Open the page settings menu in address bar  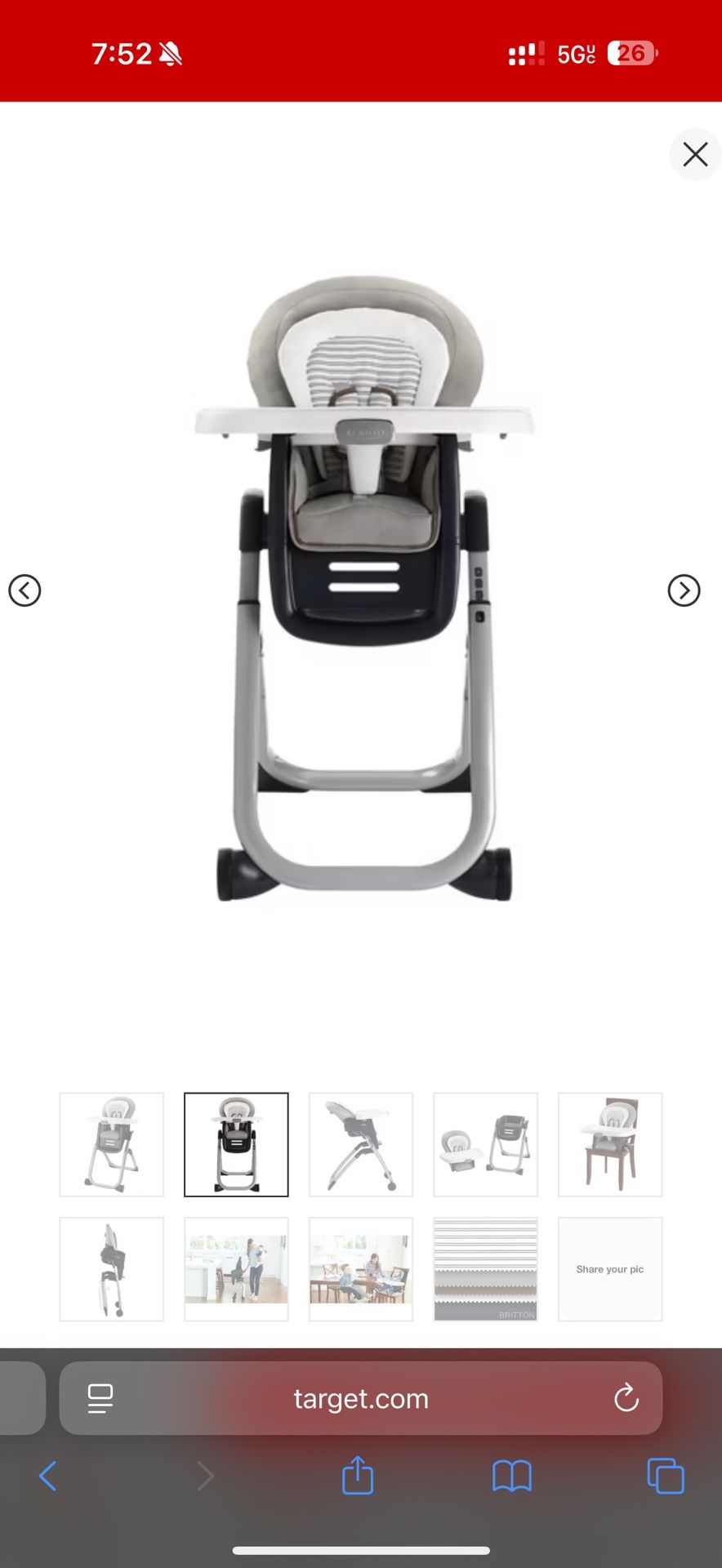click(100, 1399)
